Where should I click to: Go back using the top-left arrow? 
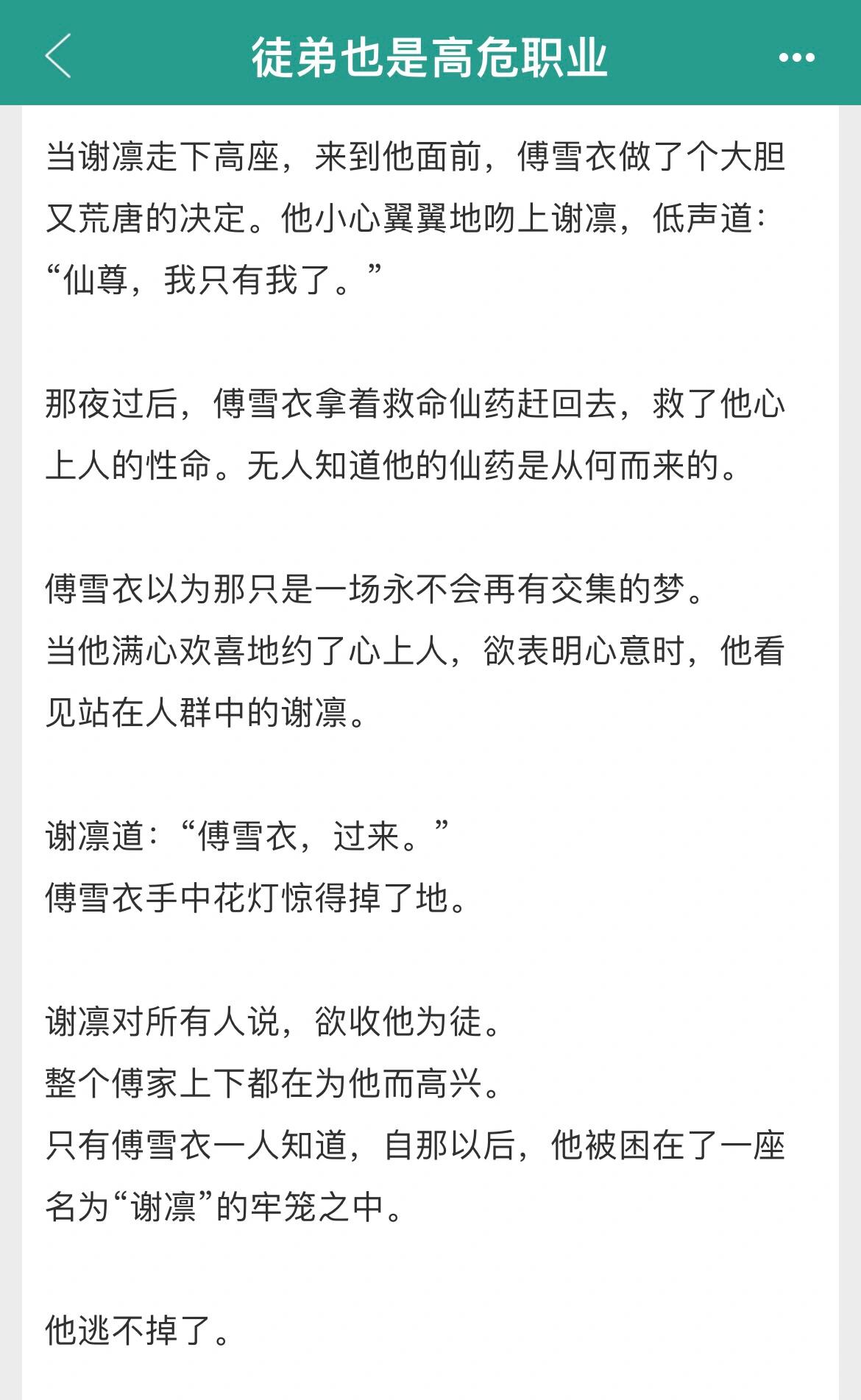(58, 56)
